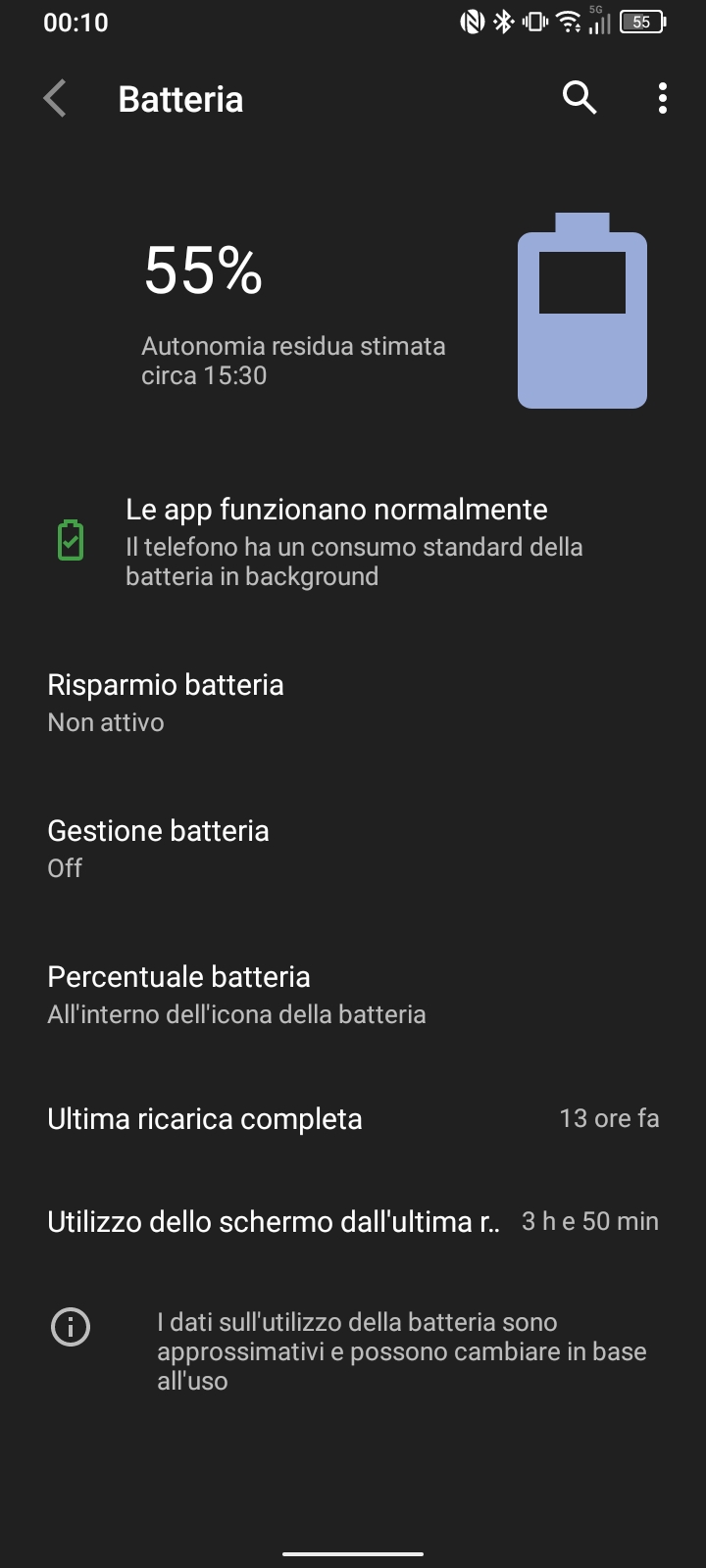Open Risparmio batteria settings
The height and width of the screenshot is (1568, 706).
click(353, 703)
